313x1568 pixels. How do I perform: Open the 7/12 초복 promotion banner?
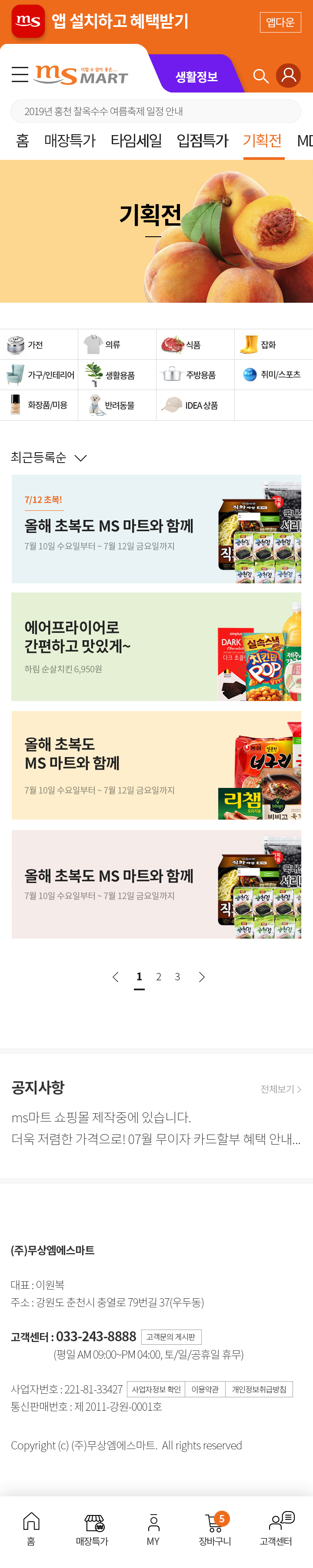156,529
